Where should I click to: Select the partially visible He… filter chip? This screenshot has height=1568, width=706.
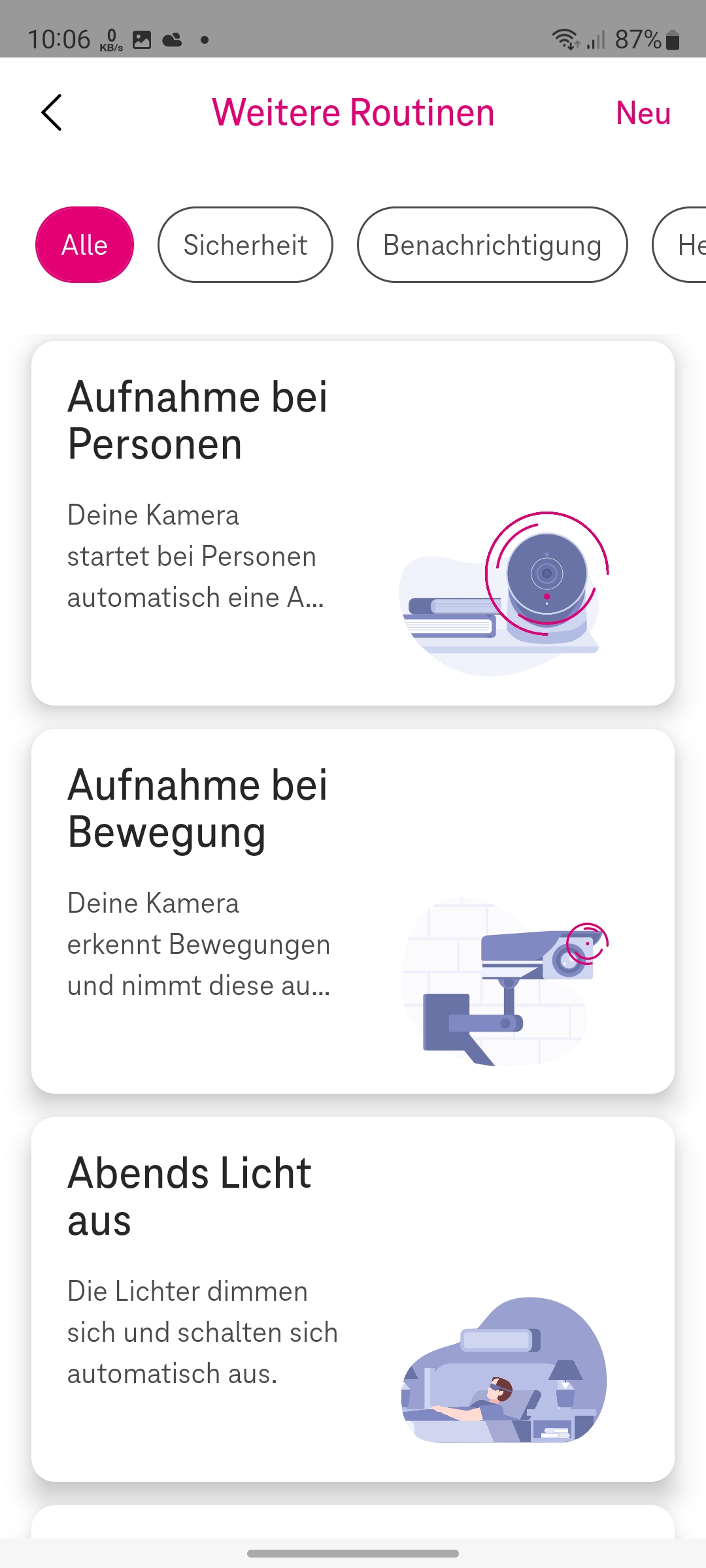point(683,245)
